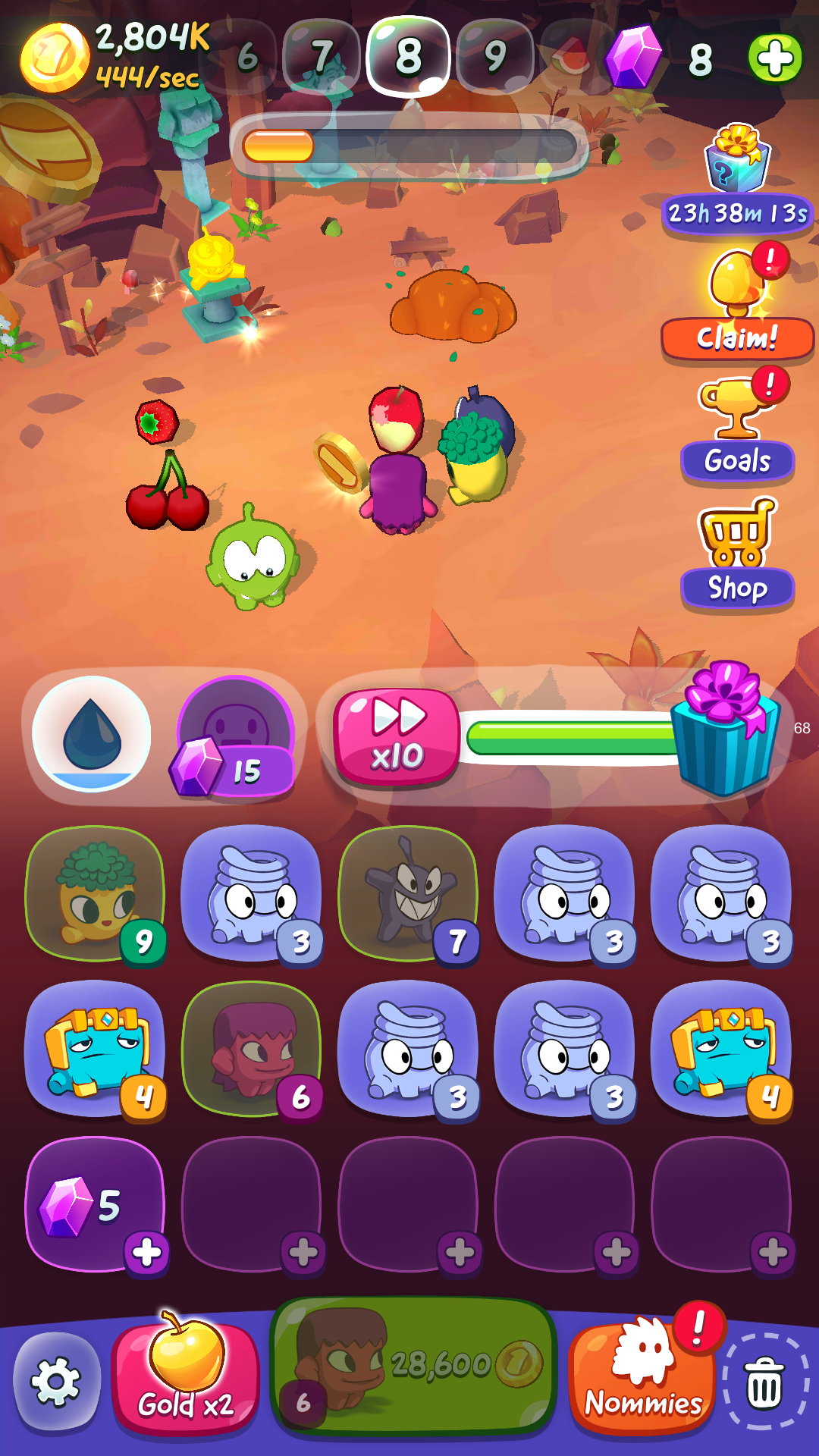Add more purple gems
The image size is (819, 1456).
[x=775, y=58]
